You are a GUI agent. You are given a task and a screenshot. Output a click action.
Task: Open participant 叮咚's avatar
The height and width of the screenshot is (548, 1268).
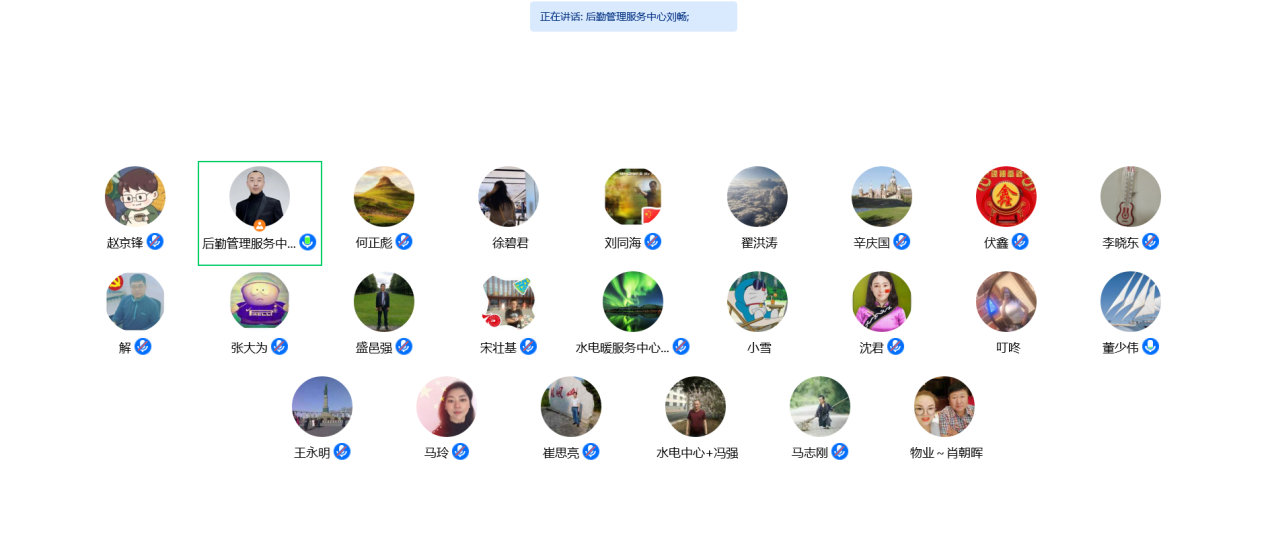click(x=1006, y=302)
